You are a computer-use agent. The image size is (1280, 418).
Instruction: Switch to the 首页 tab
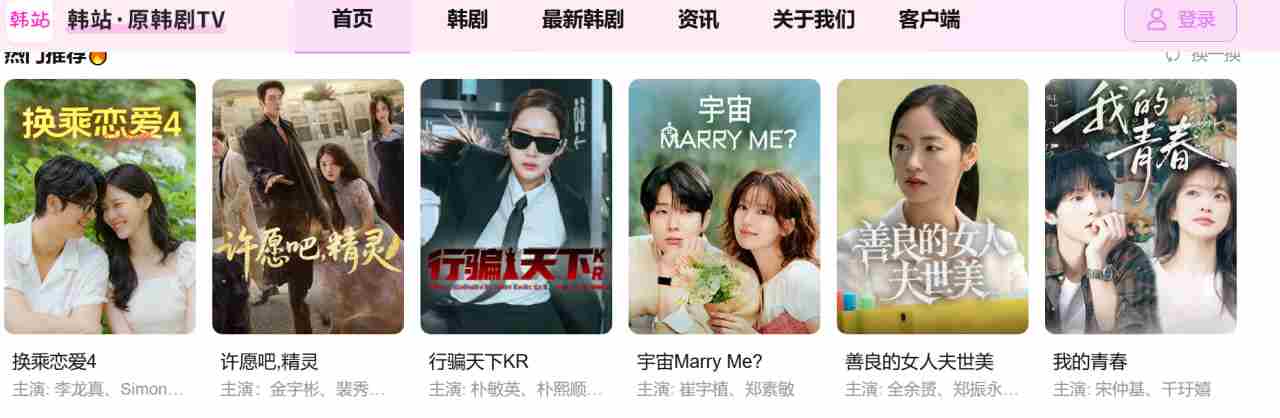click(x=352, y=20)
